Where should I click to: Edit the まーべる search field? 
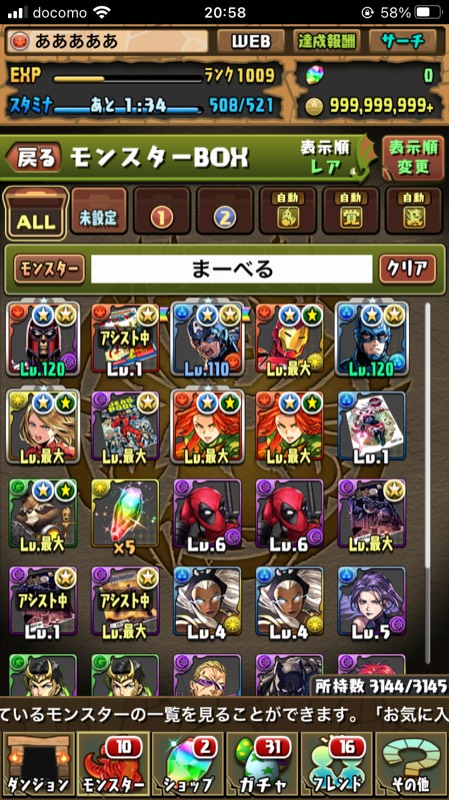[232, 269]
